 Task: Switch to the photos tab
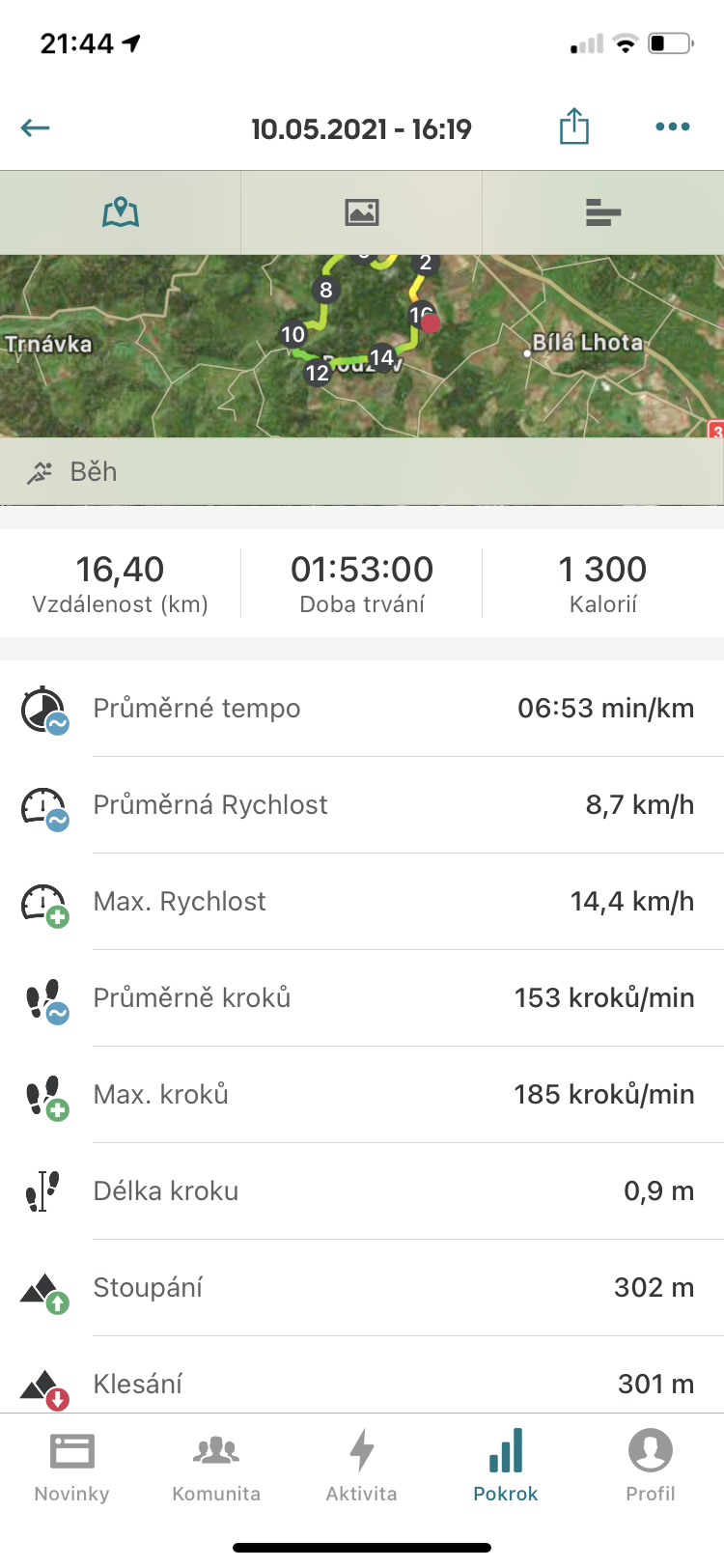click(x=362, y=212)
